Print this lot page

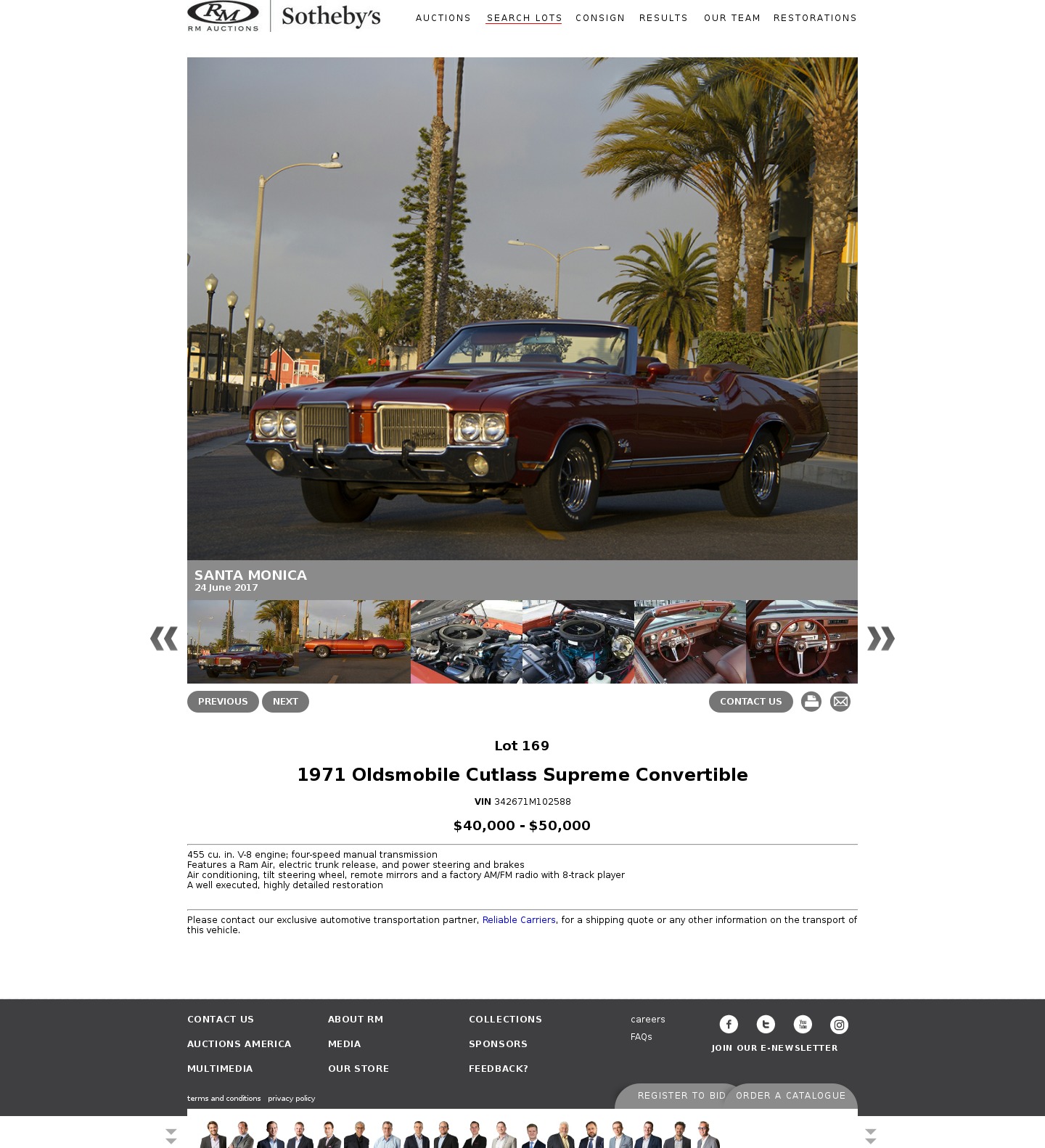coord(811,702)
